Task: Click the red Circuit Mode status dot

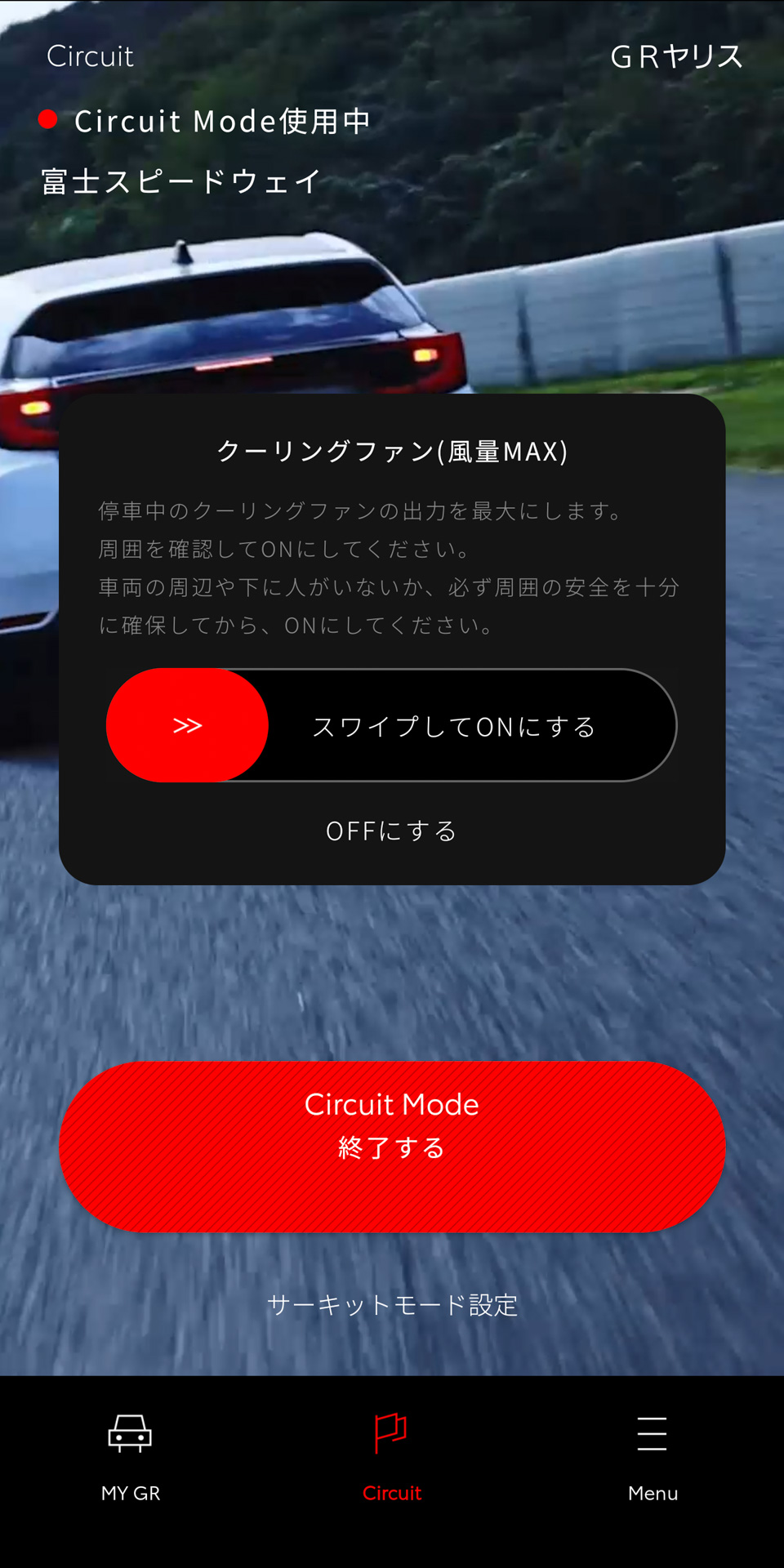Action: (x=49, y=120)
